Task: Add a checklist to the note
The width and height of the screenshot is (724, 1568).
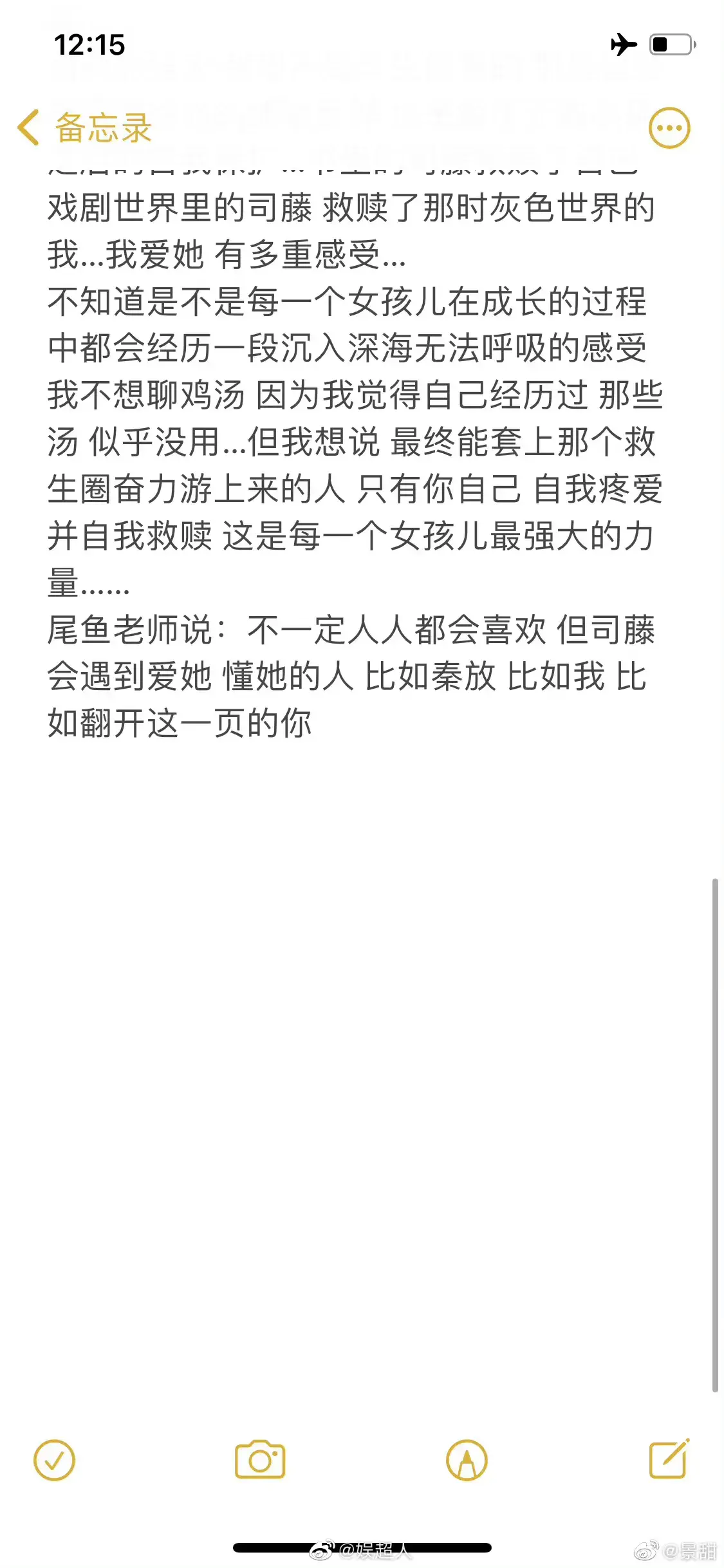Action: 55,1460
